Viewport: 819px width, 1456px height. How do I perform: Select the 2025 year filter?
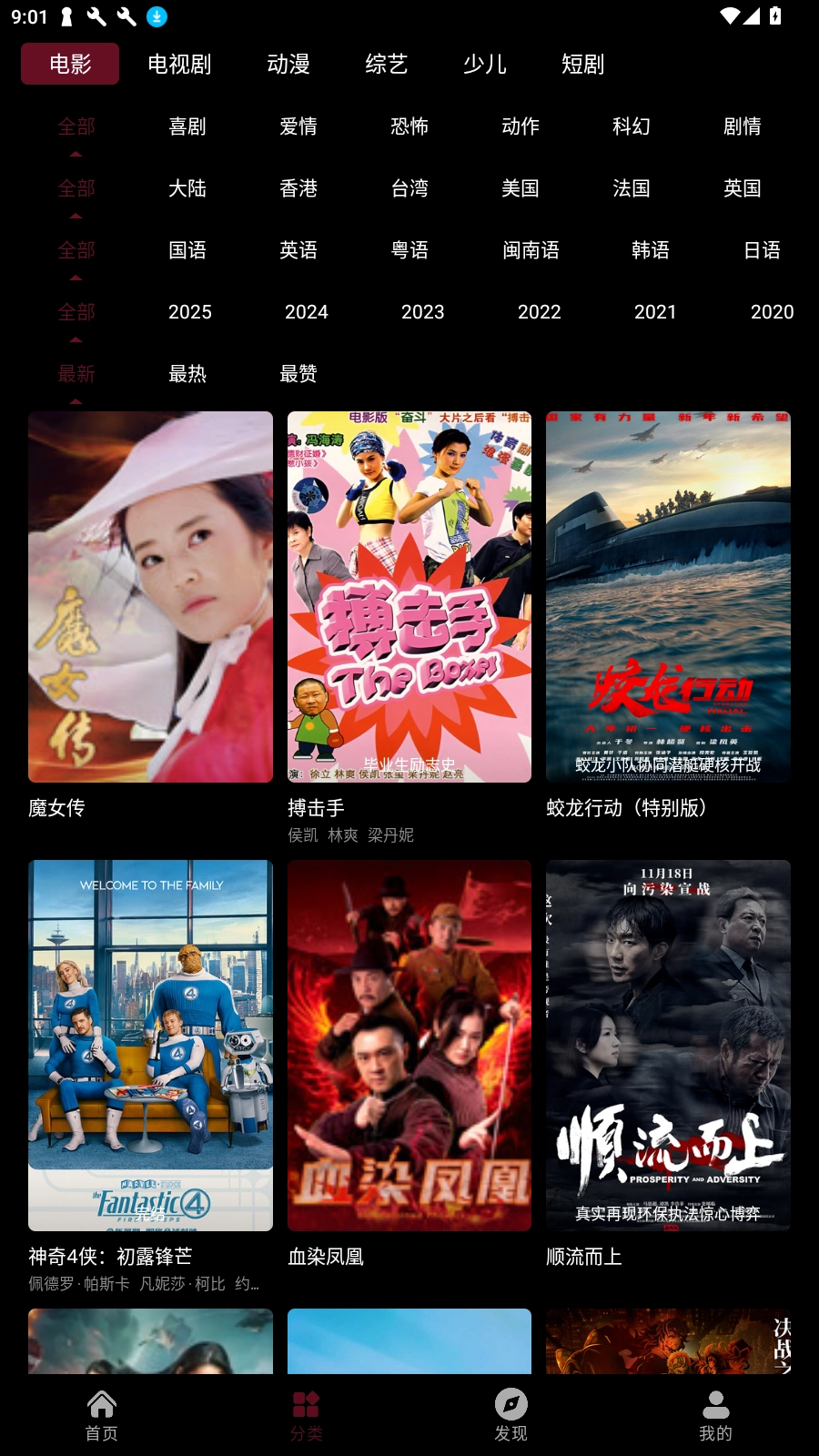(189, 311)
